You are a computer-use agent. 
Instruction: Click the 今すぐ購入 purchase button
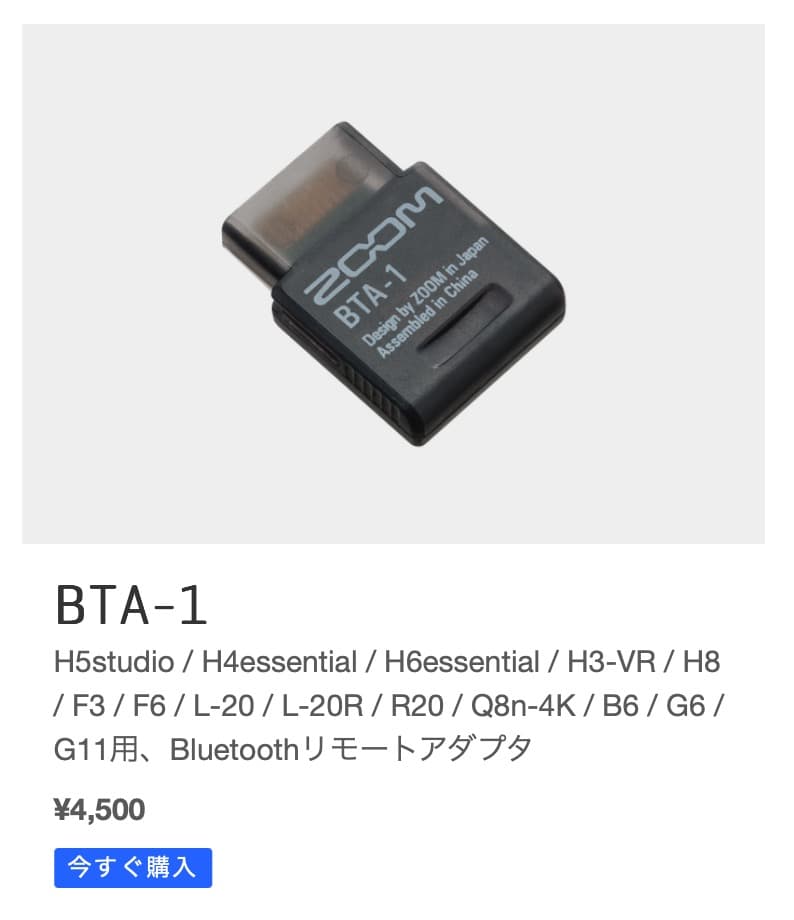pos(132,868)
